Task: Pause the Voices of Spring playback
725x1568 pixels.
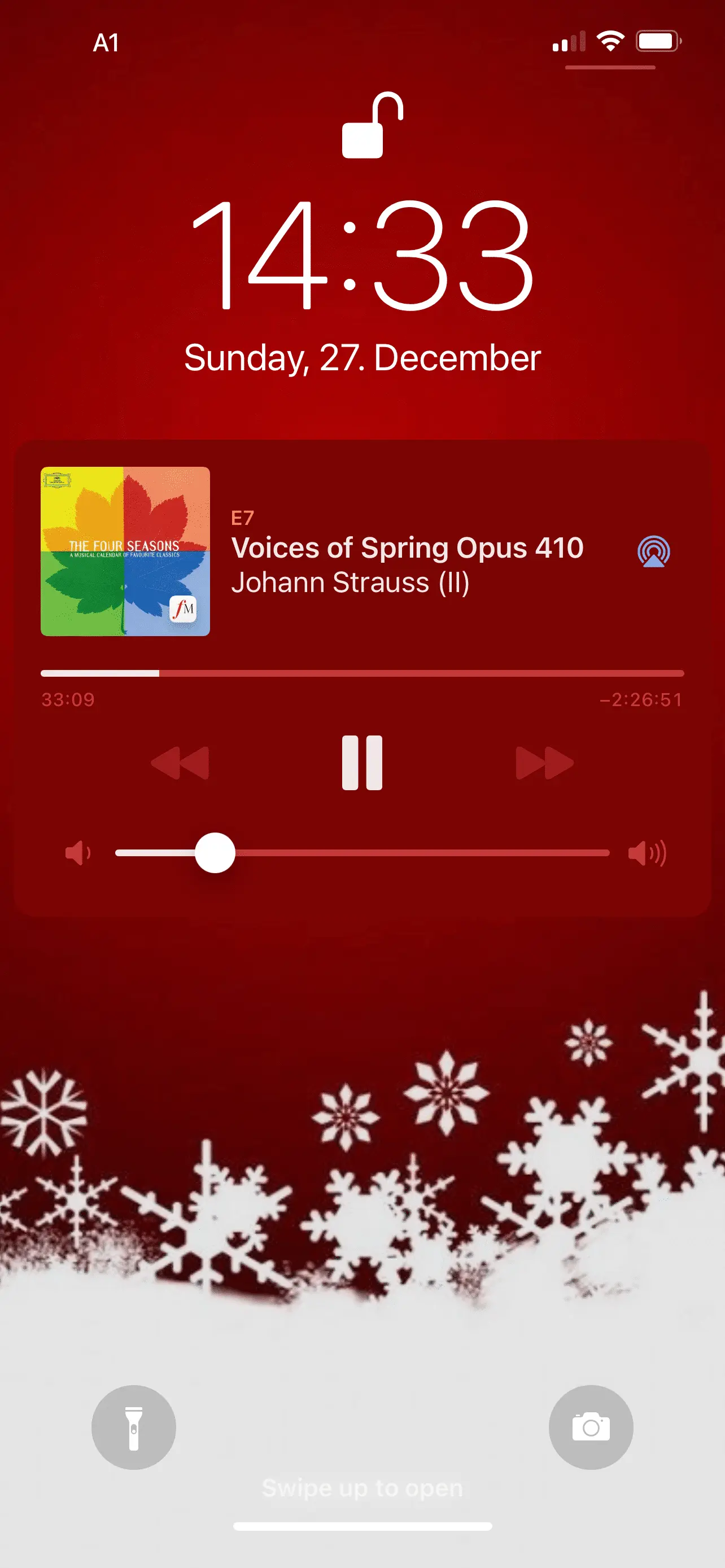Action: (x=362, y=762)
